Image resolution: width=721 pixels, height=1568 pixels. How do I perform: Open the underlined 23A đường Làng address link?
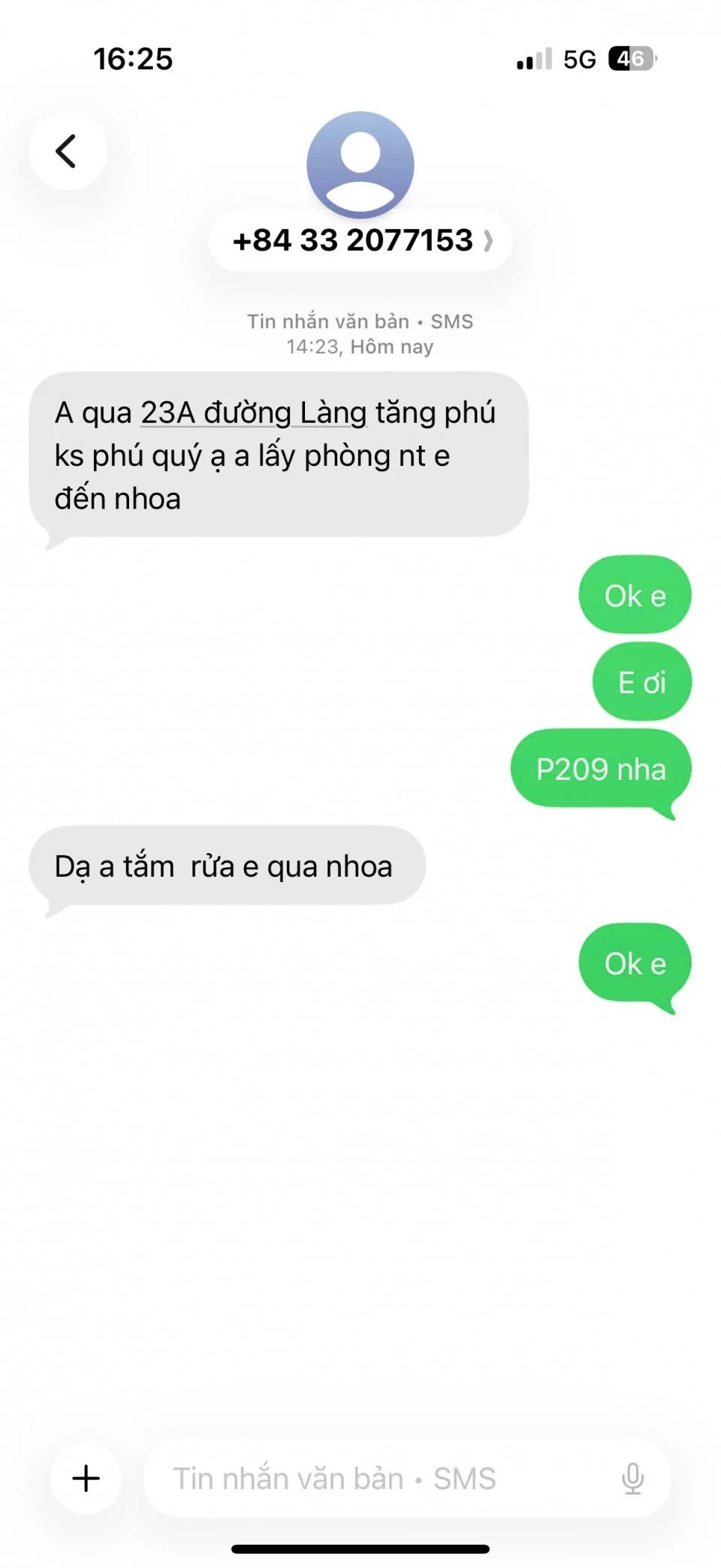click(254, 414)
